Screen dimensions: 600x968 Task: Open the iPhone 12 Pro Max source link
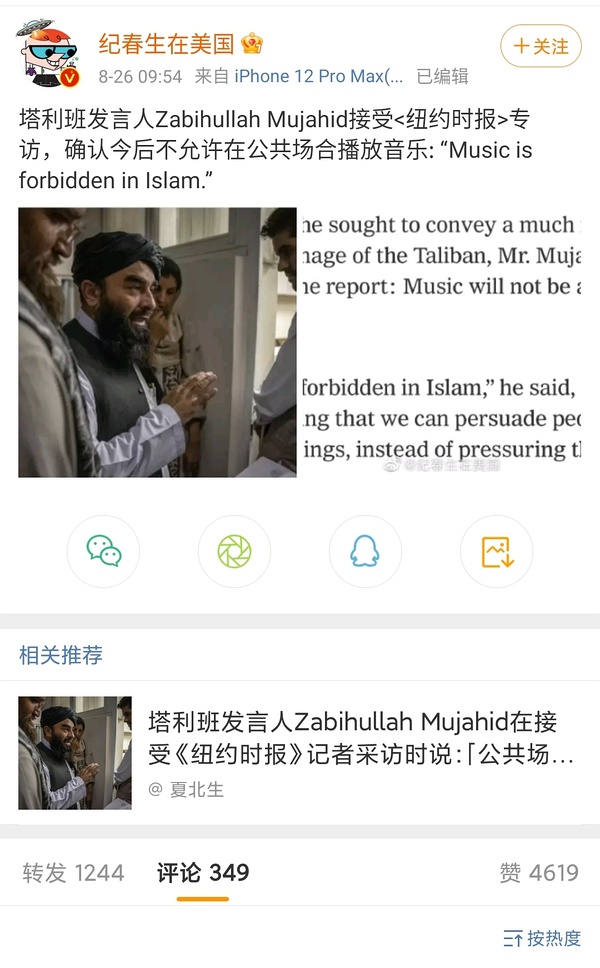click(319, 76)
